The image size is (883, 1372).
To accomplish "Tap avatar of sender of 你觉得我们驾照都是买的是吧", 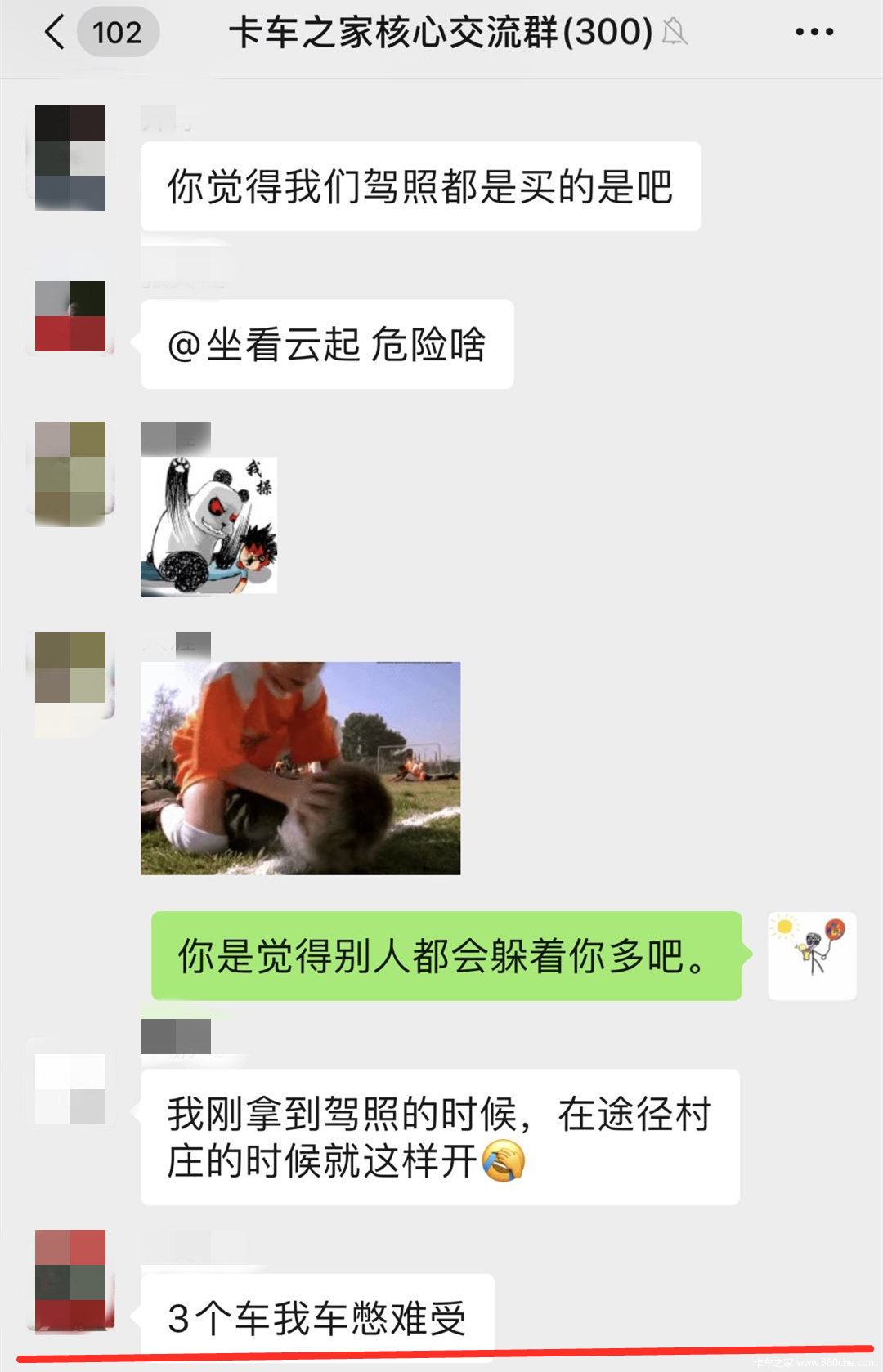I will [70, 158].
